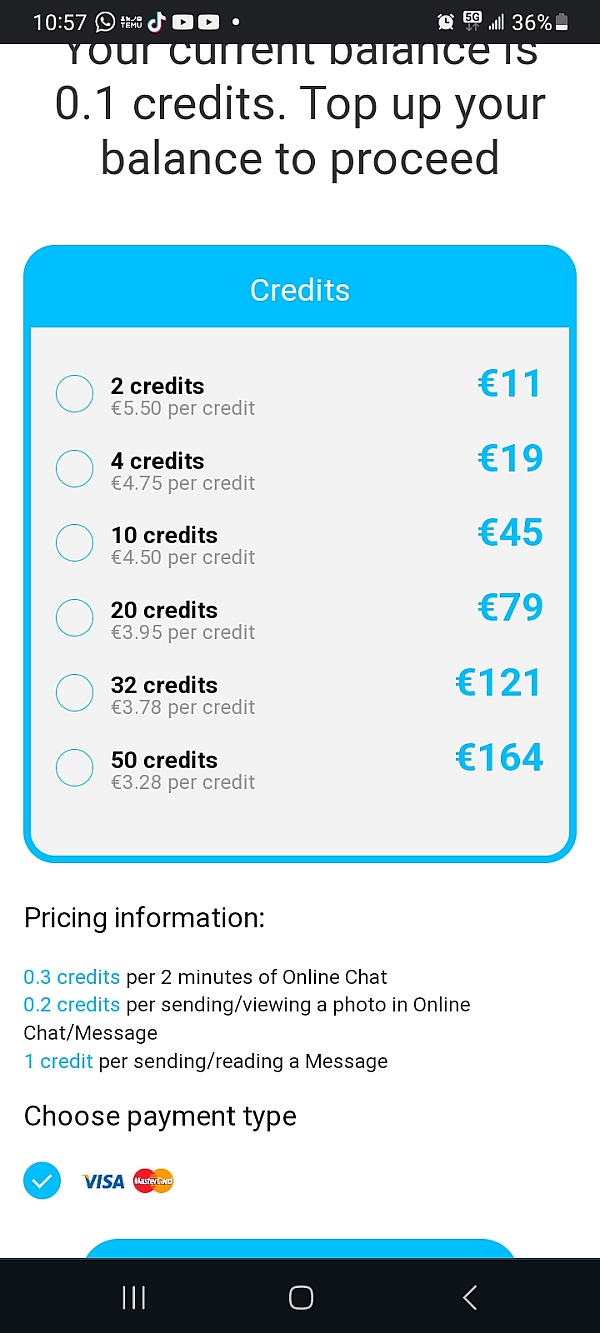600x1333 pixels.
Task: Go back using the system back button
Action: [469, 1297]
